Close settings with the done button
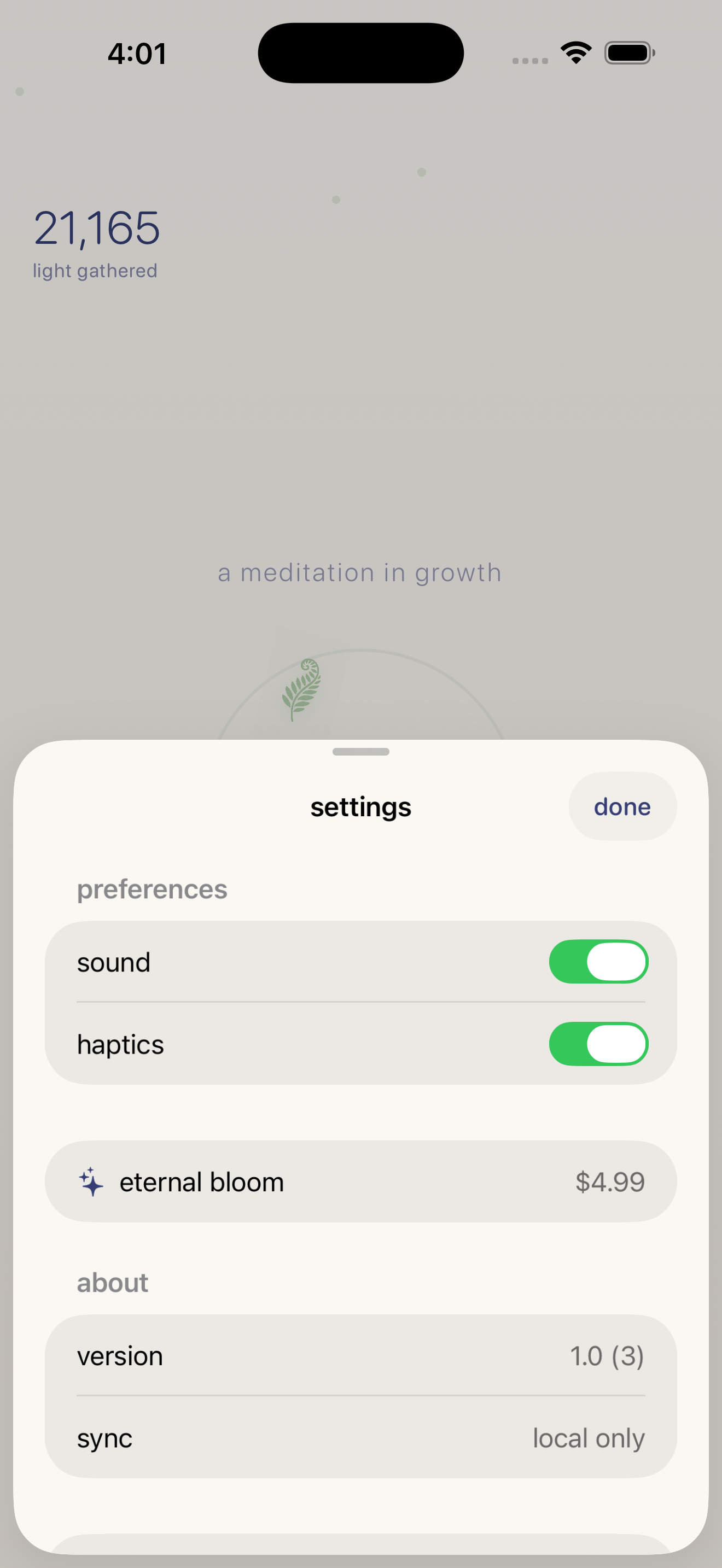The width and height of the screenshot is (722, 1568). (x=621, y=806)
